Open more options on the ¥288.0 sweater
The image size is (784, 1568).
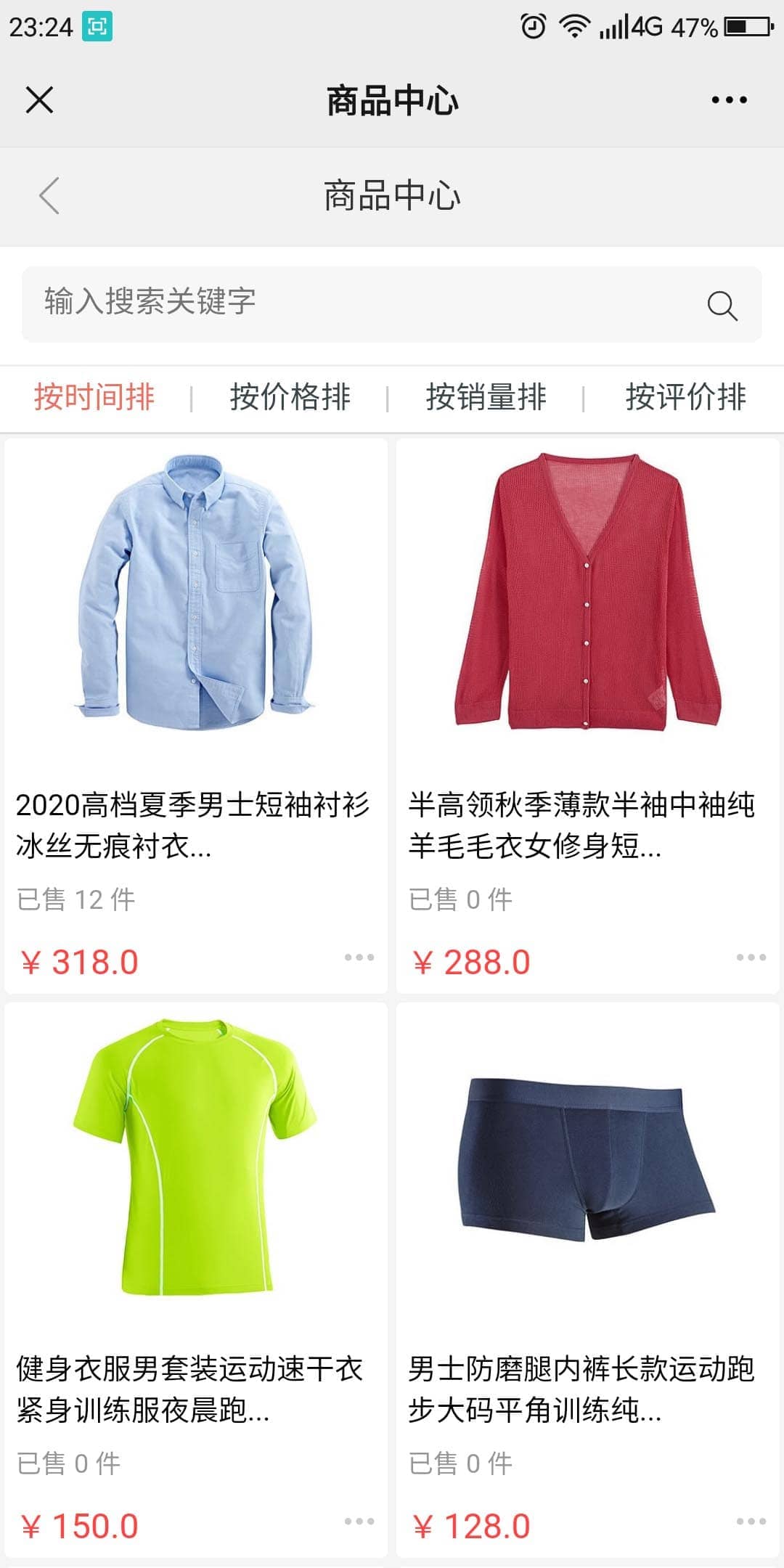point(751,957)
